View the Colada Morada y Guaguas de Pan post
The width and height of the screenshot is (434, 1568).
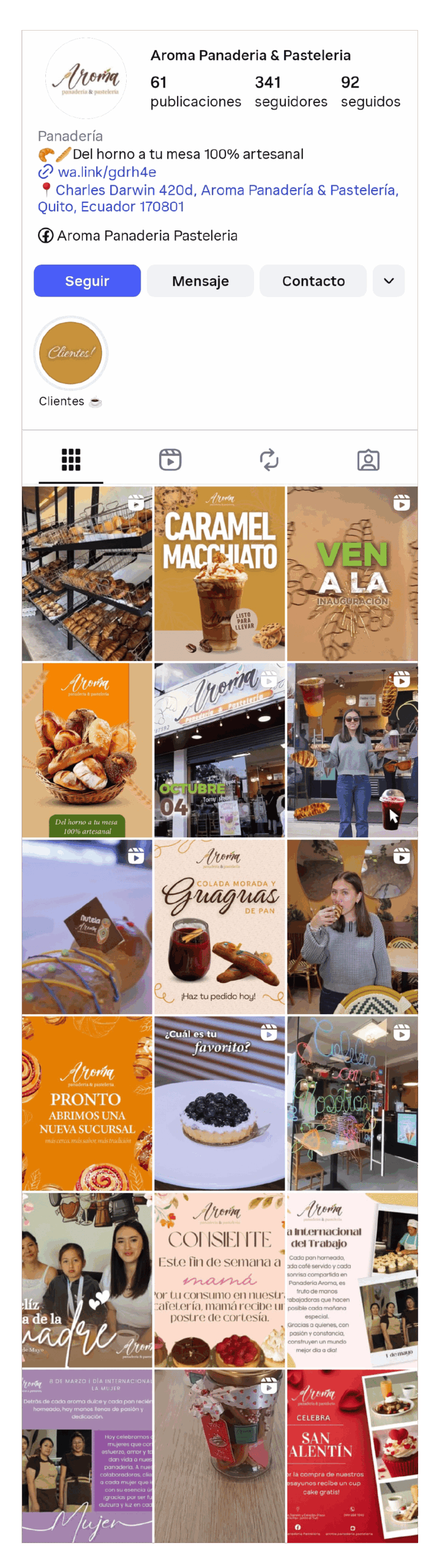[x=219, y=926]
